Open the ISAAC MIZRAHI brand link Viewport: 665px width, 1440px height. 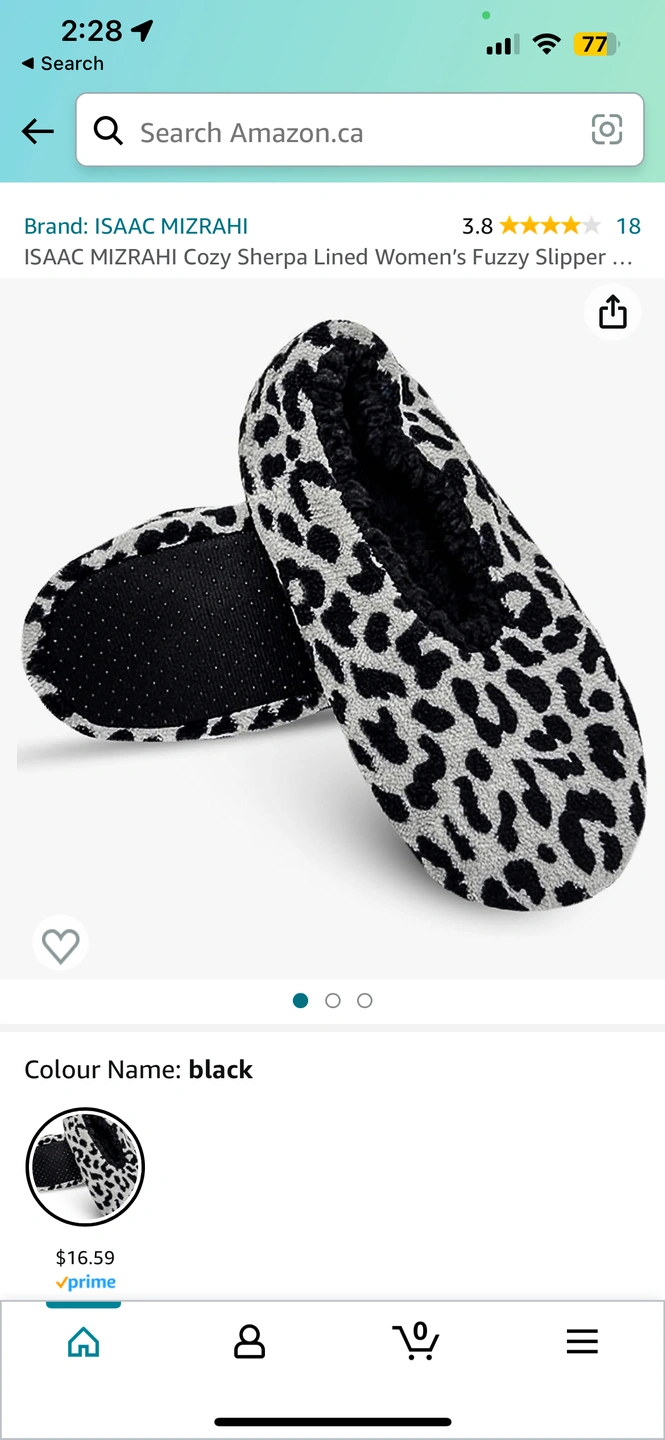(x=136, y=226)
